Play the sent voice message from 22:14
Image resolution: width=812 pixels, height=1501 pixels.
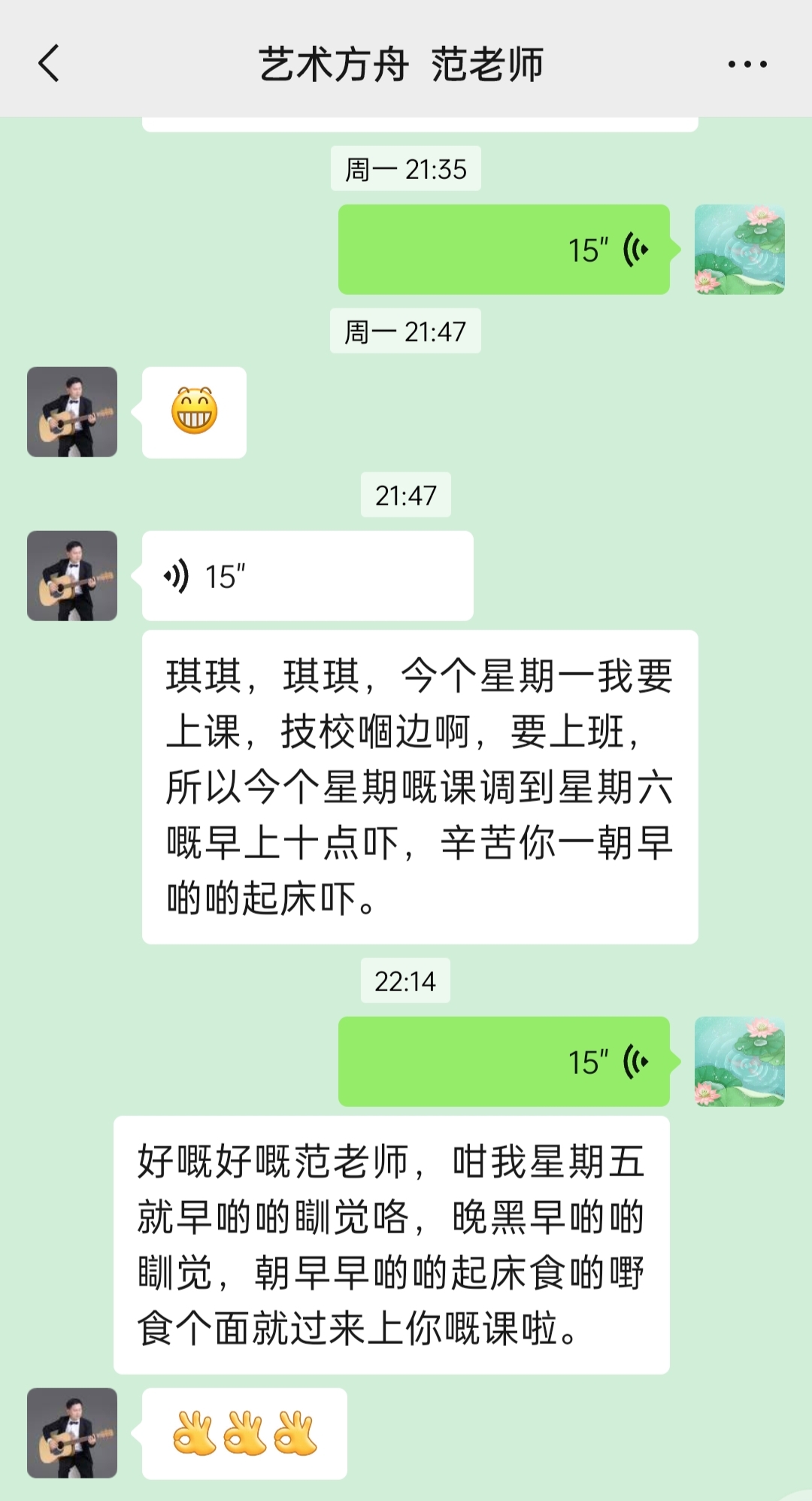[x=504, y=1062]
